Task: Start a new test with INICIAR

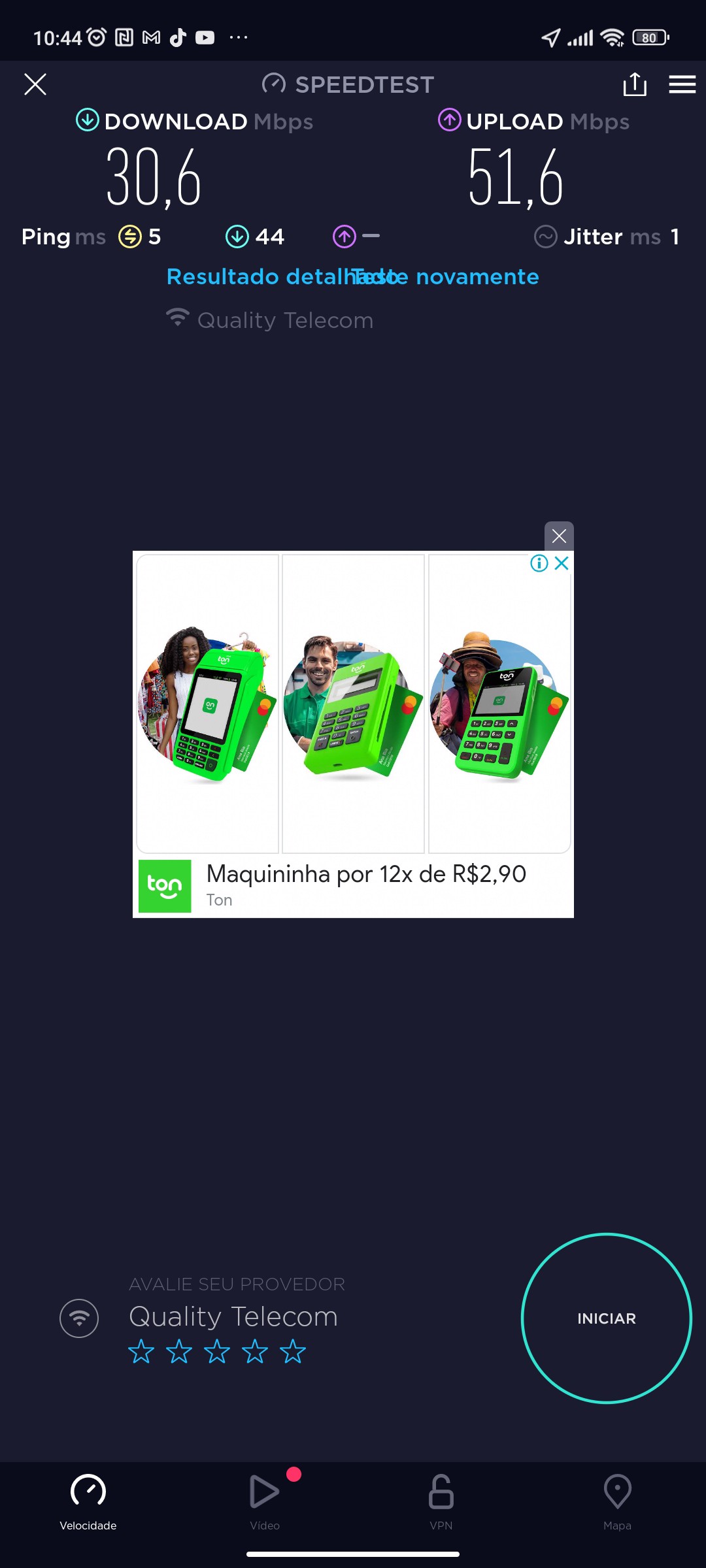Action: click(x=607, y=1318)
